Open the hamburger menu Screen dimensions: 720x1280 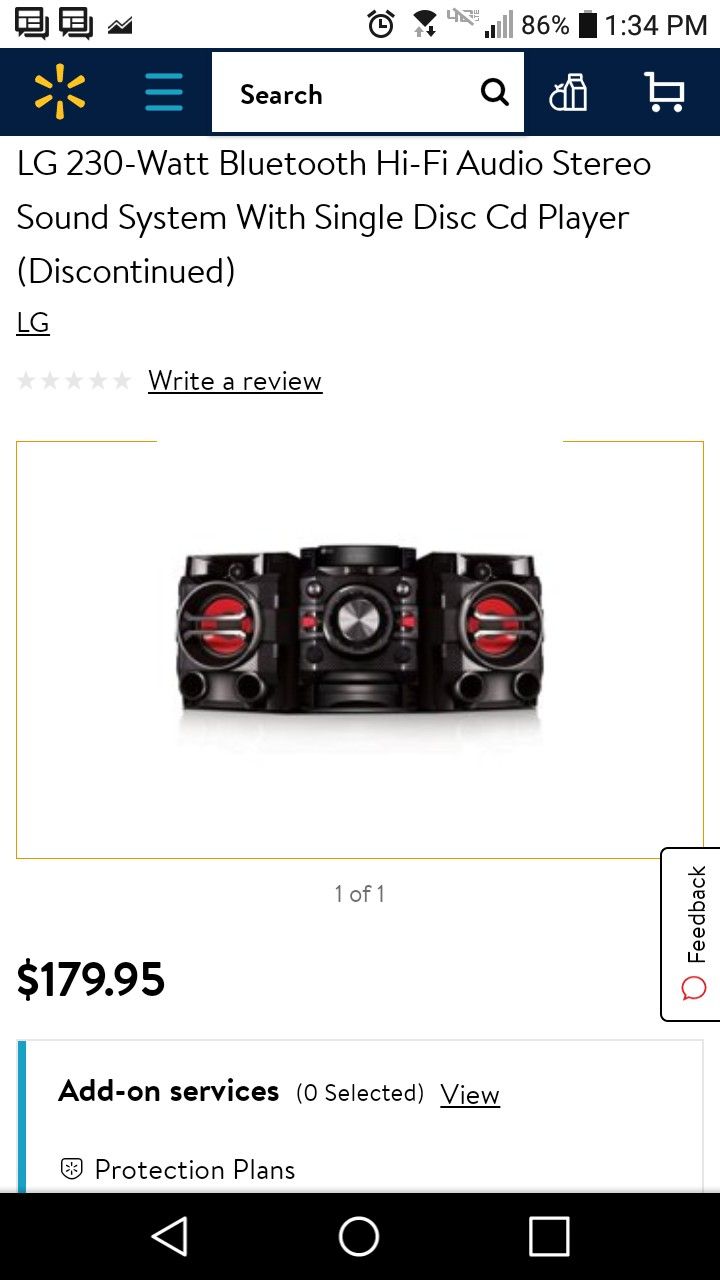tap(163, 92)
